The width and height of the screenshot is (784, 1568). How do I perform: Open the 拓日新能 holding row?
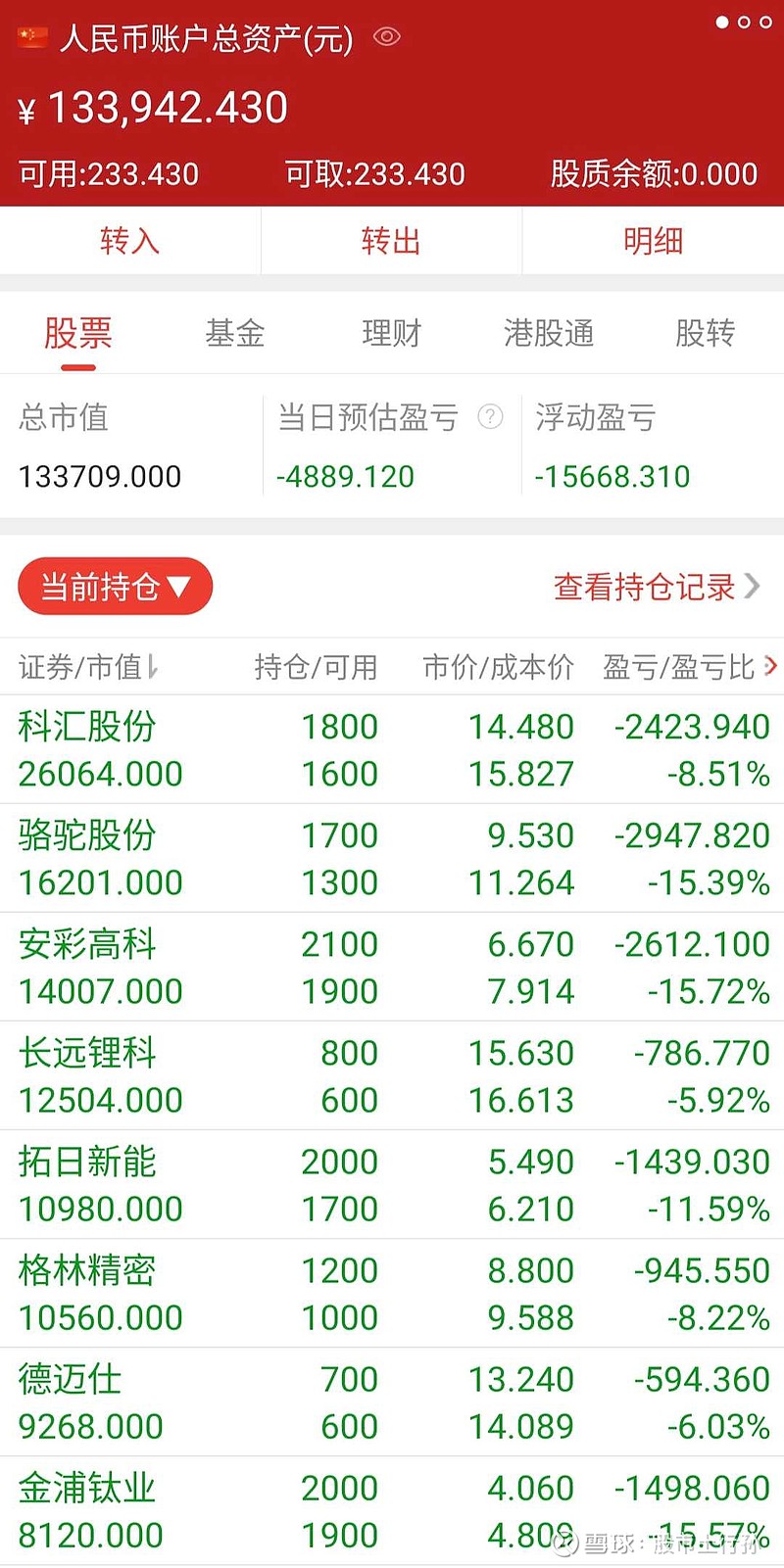tap(392, 1184)
